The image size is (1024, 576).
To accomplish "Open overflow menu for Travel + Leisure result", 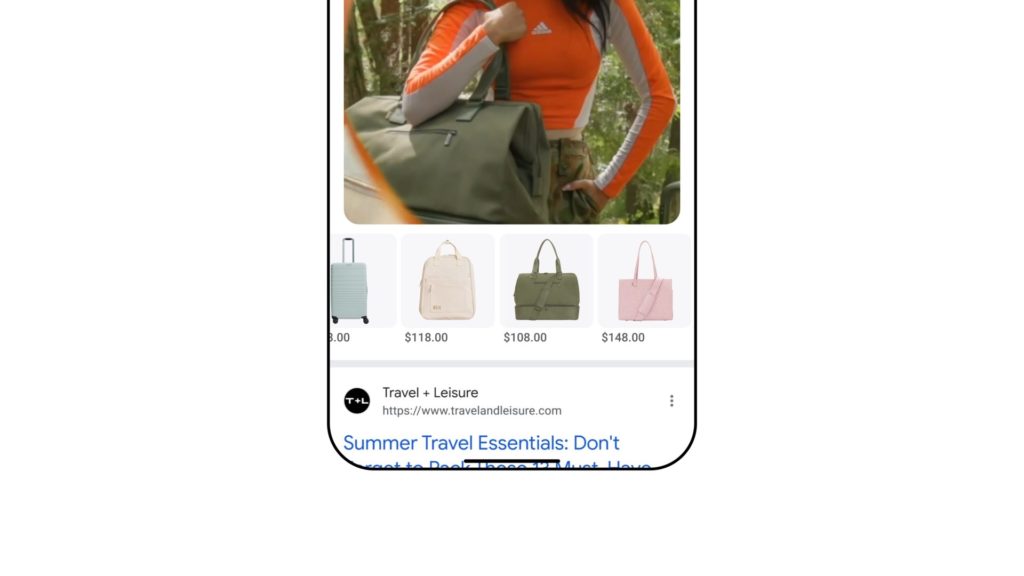I will pos(671,401).
